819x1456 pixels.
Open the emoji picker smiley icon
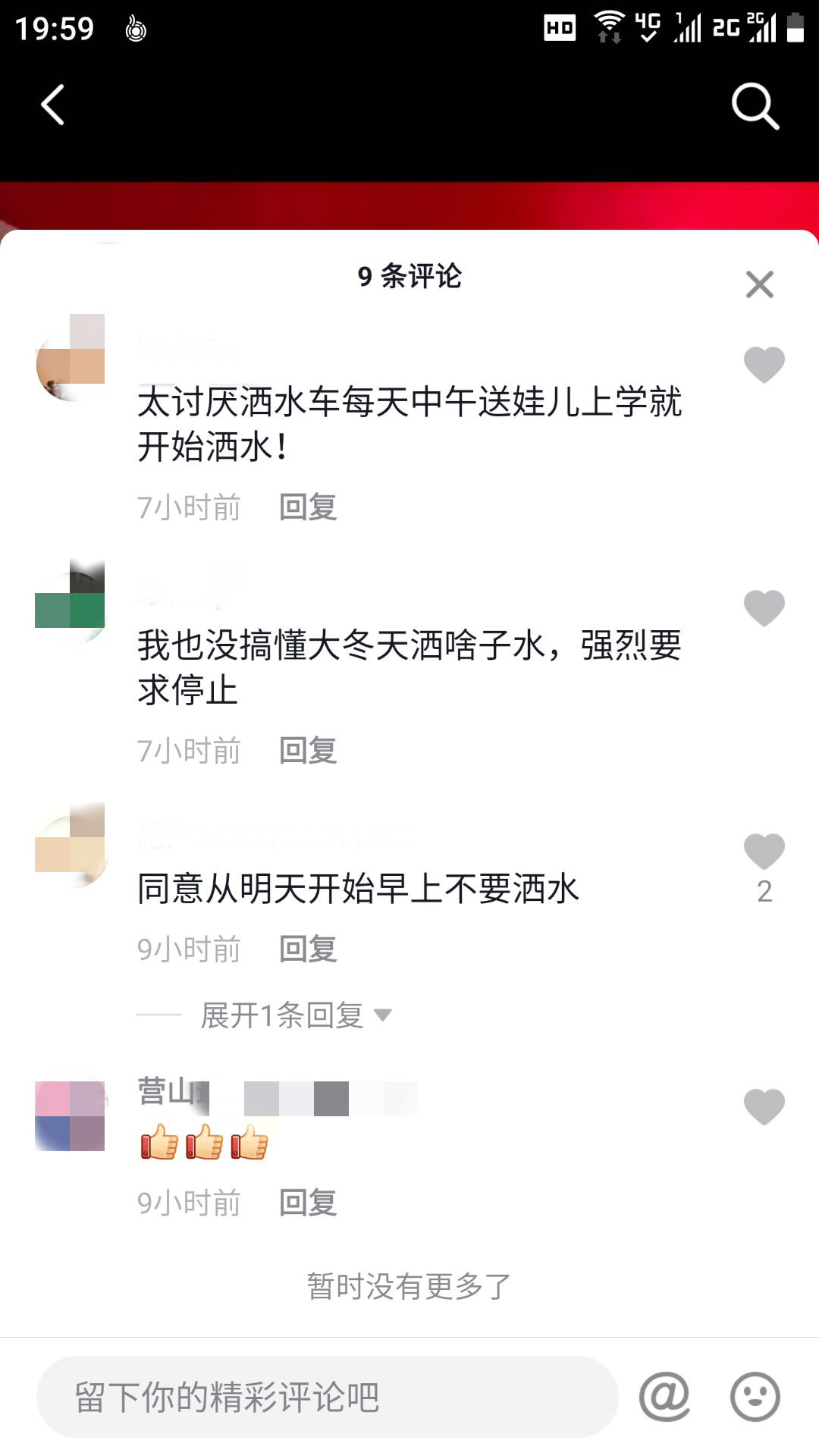tap(755, 1397)
